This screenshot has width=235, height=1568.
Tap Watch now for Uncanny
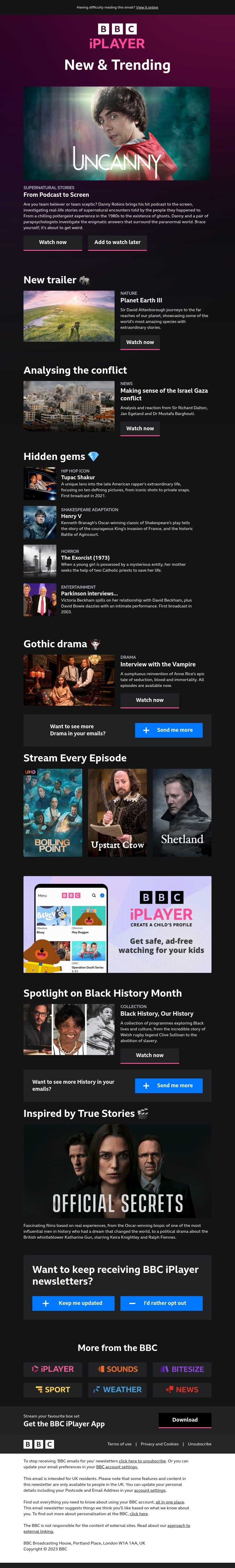pos(53,242)
